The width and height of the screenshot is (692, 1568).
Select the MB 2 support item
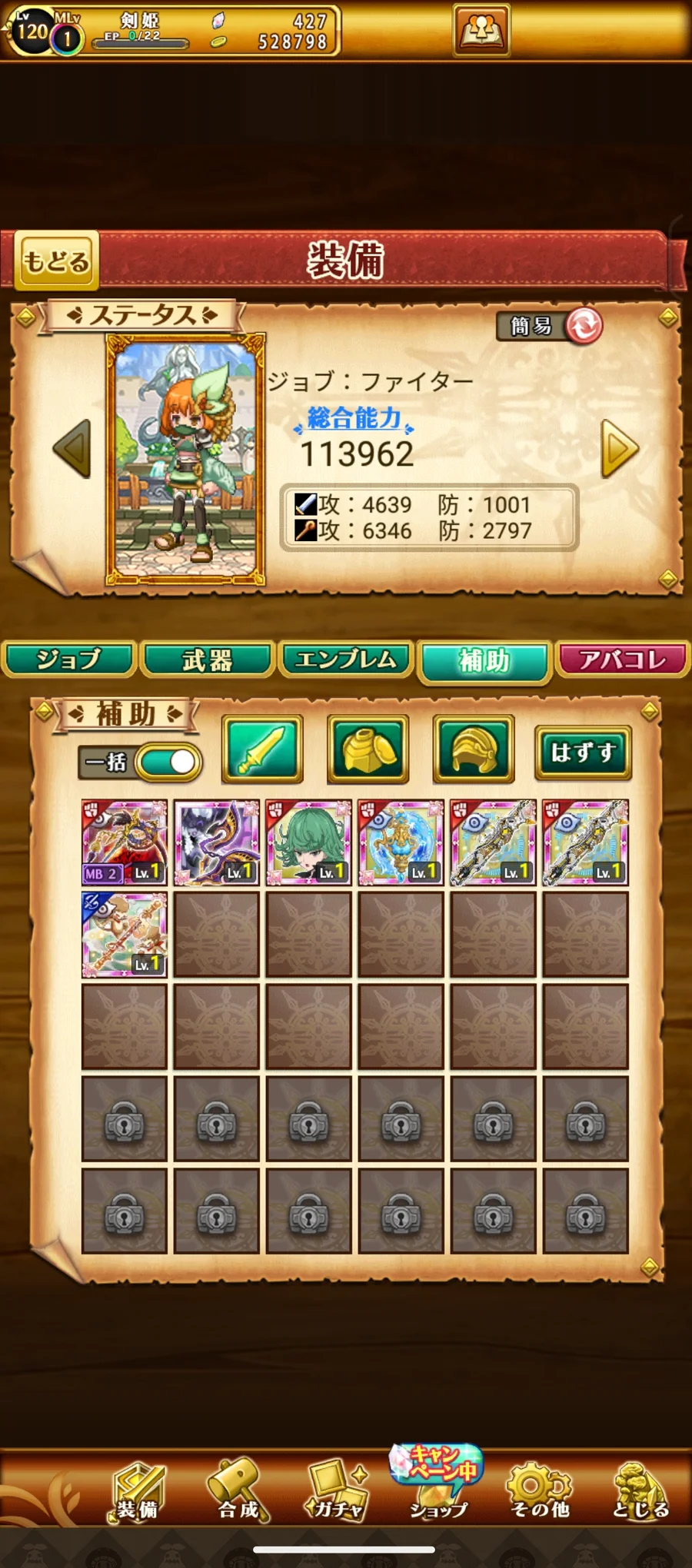click(125, 842)
